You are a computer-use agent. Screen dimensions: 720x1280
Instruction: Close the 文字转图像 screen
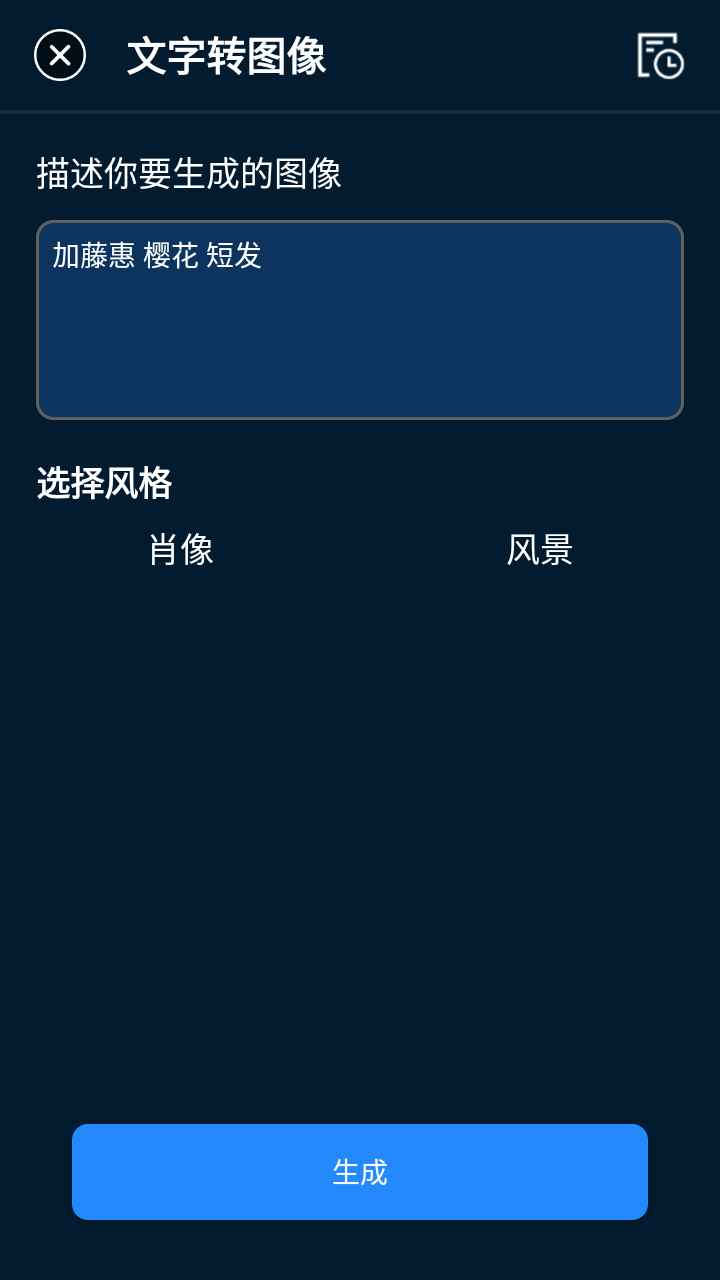(60, 55)
